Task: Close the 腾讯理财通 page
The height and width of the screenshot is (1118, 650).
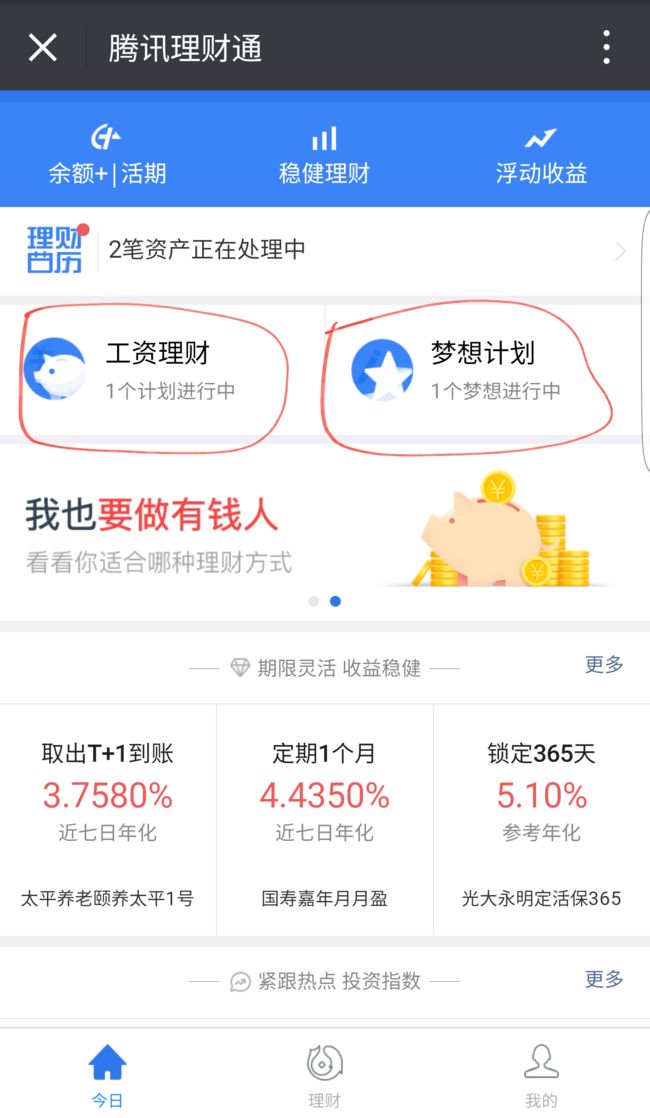Action: click(43, 48)
